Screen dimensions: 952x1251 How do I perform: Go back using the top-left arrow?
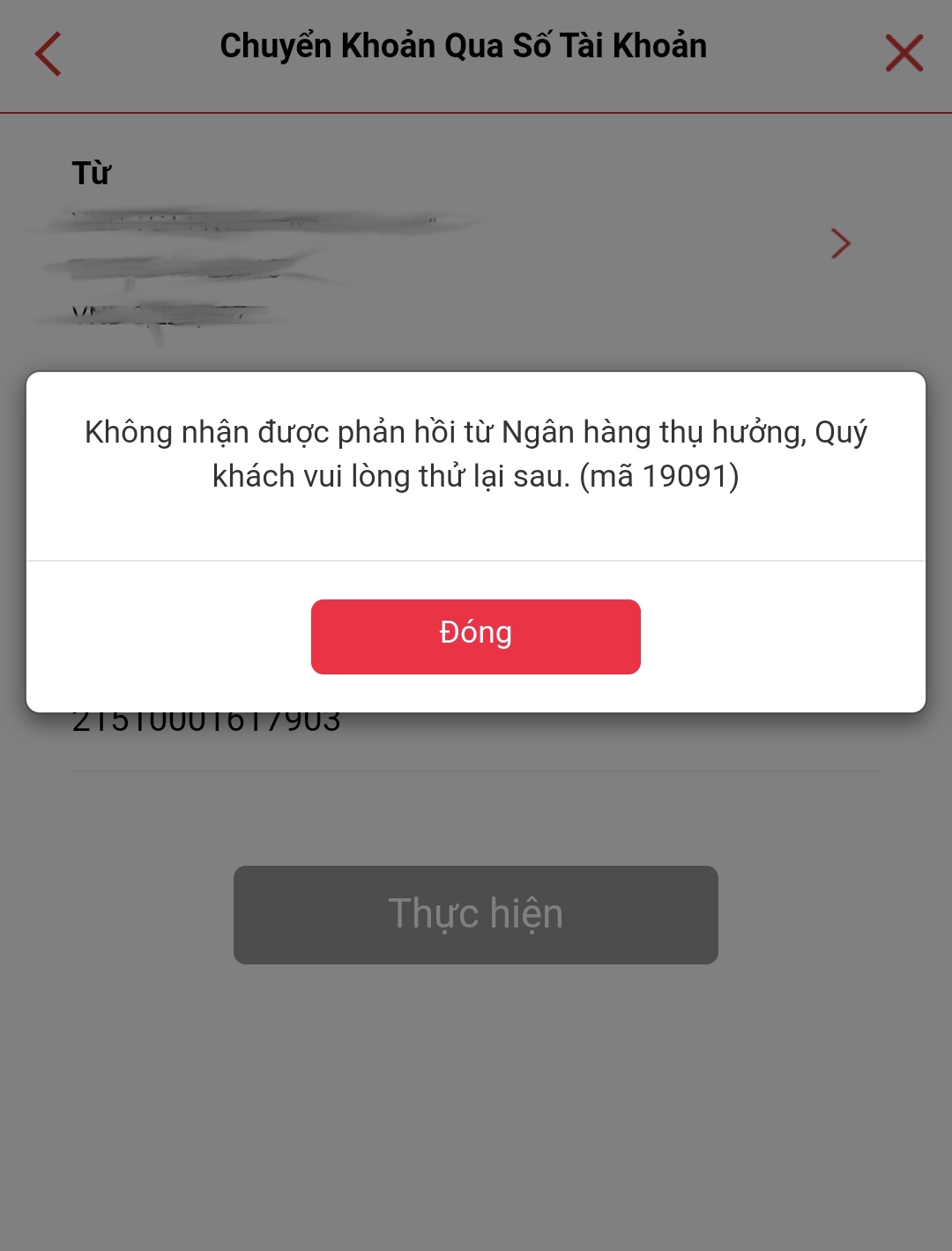48,54
